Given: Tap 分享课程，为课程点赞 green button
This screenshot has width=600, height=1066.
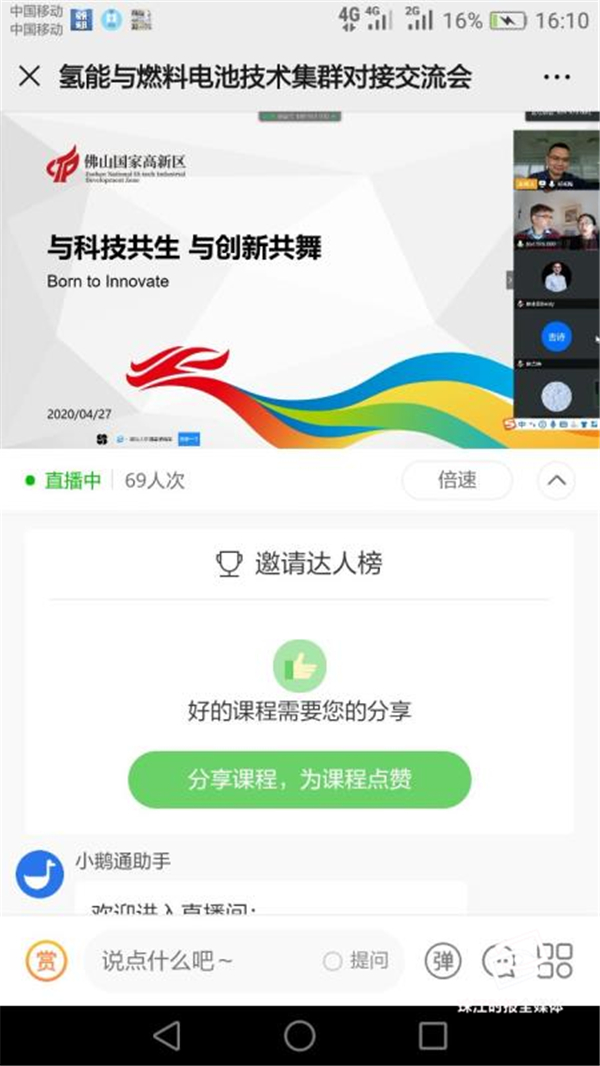Looking at the screenshot, I should (x=299, y=780).
